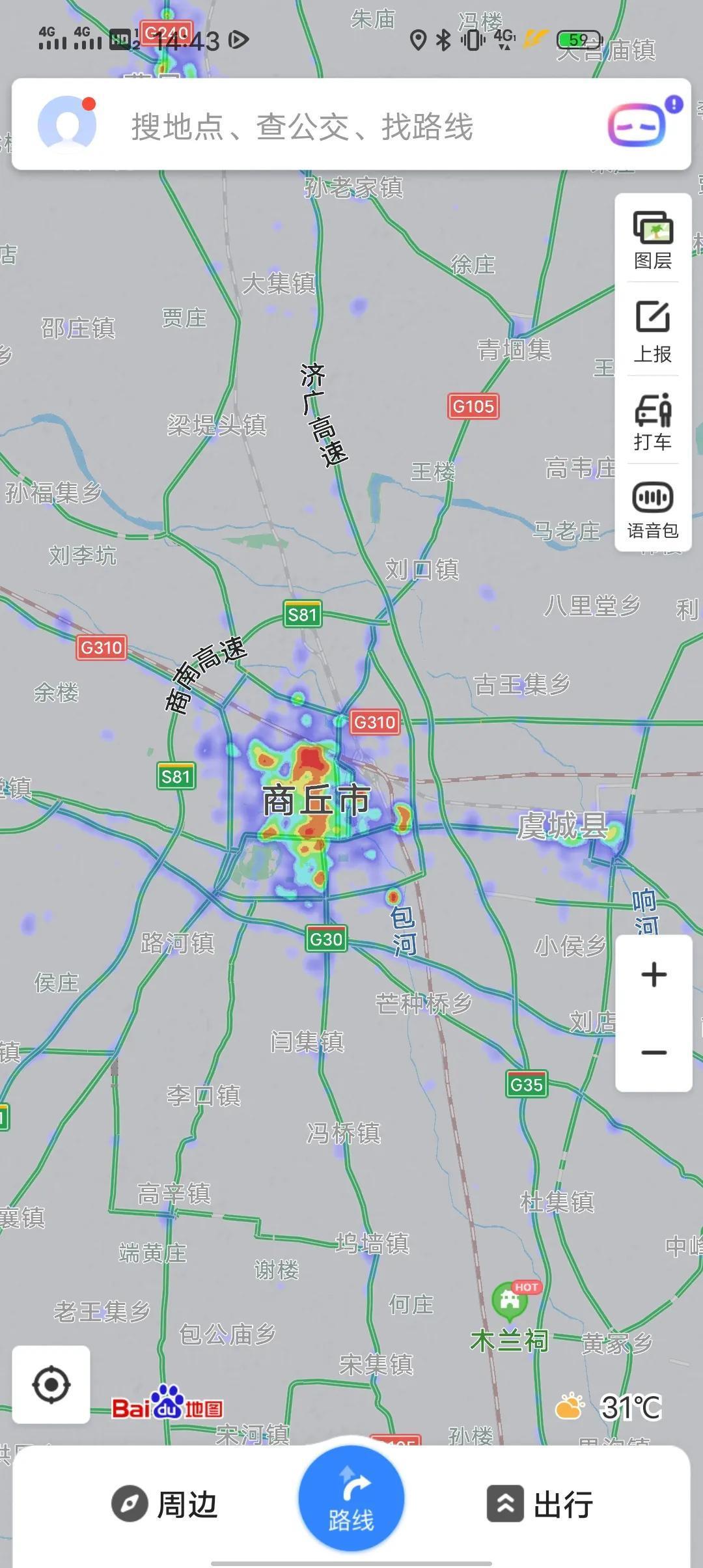Open the weather widget showing 31℃
The image size is (703, 1568).
coord(609,1408)
